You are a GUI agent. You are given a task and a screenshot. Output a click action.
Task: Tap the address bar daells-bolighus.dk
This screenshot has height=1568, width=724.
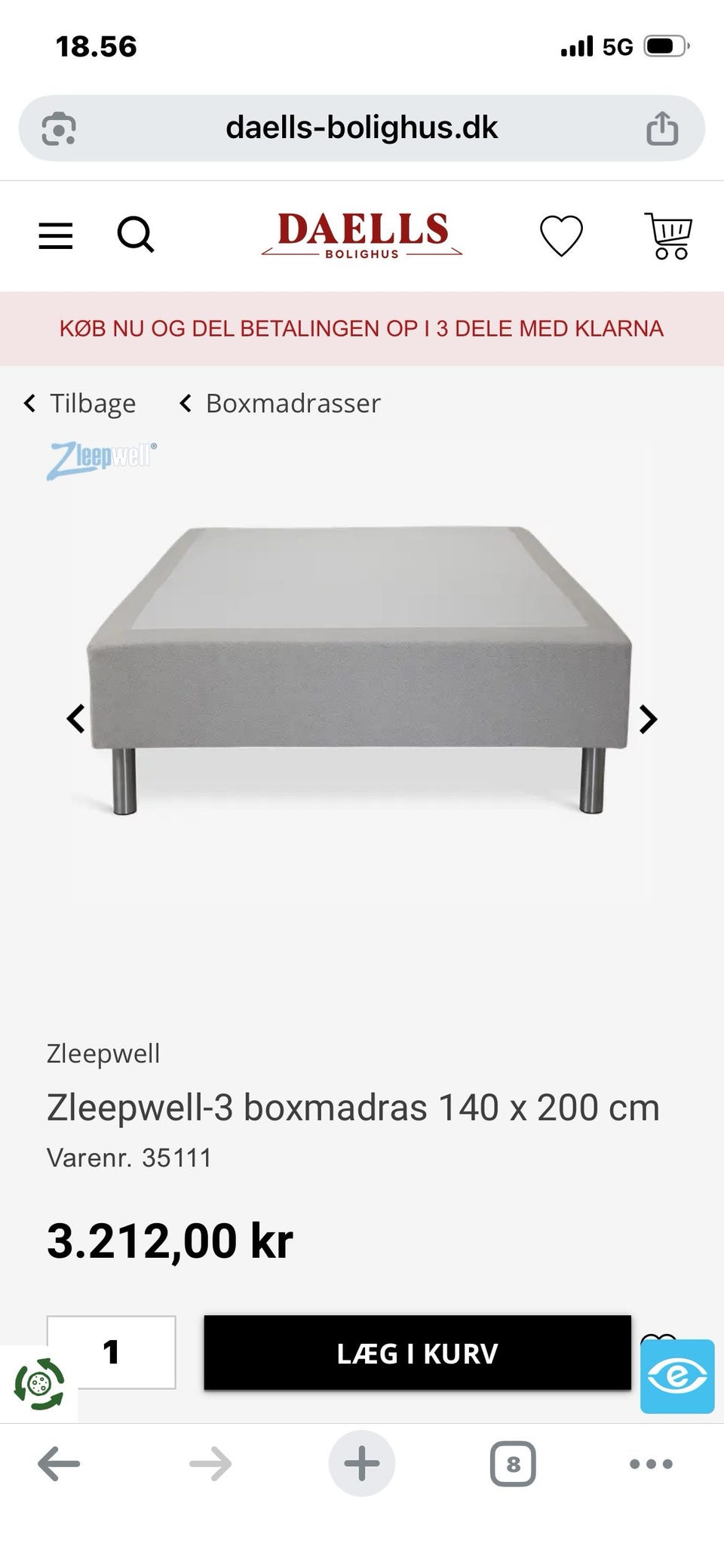pyautogui.click(x=362, y=128)
